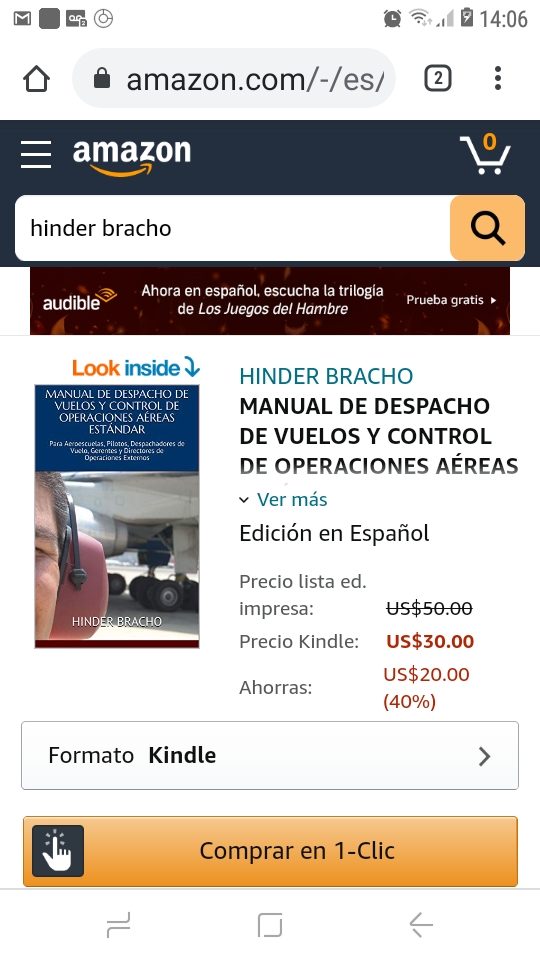Buy with Comprar en 1-Clic
540x960 pixels.
270,851
